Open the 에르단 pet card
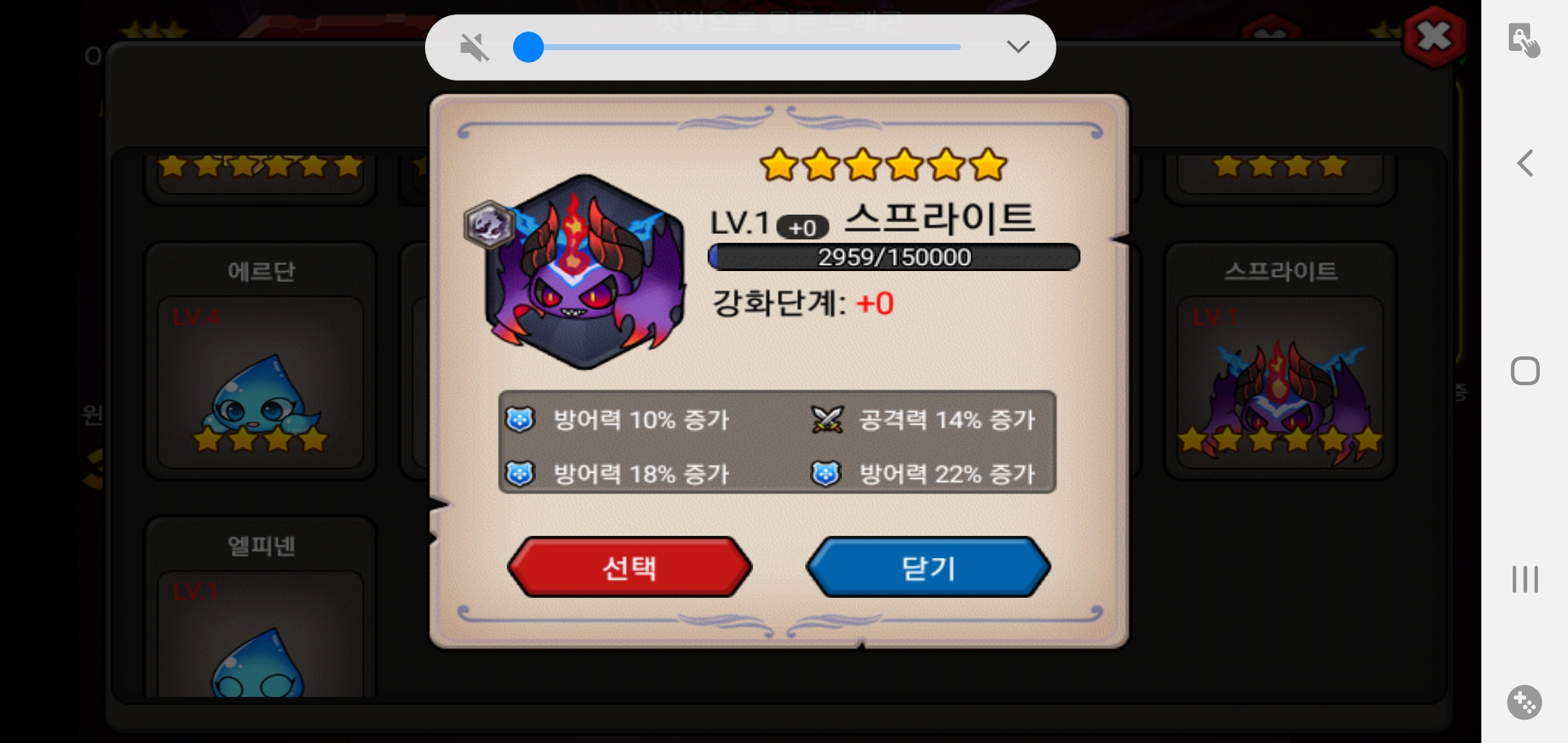The height and width of the screenshot is (743, 1568). tap(261, 361)
